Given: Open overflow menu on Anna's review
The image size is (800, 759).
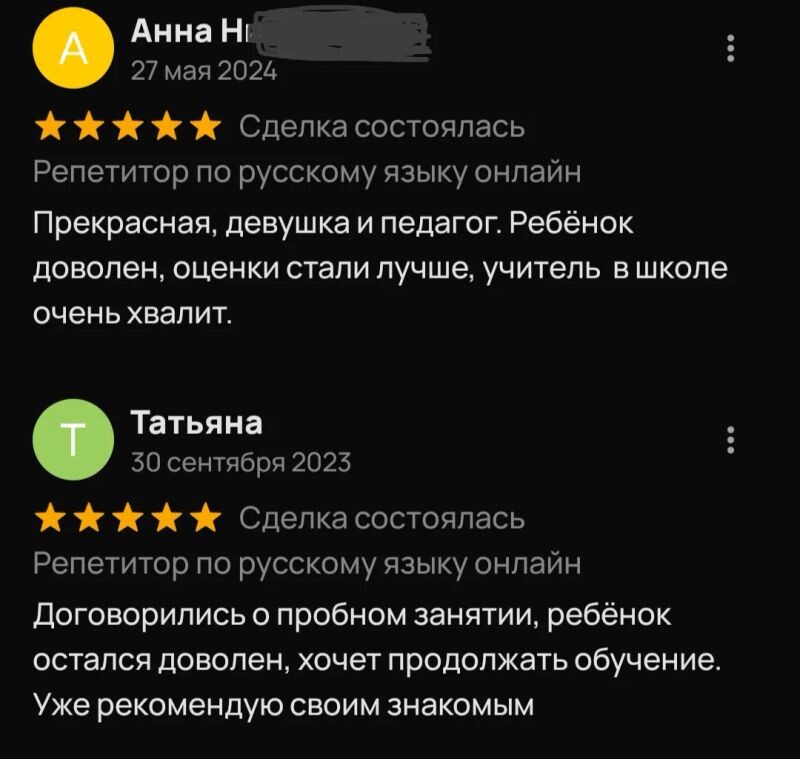Looking at the screenshot, I should [731, 48].
